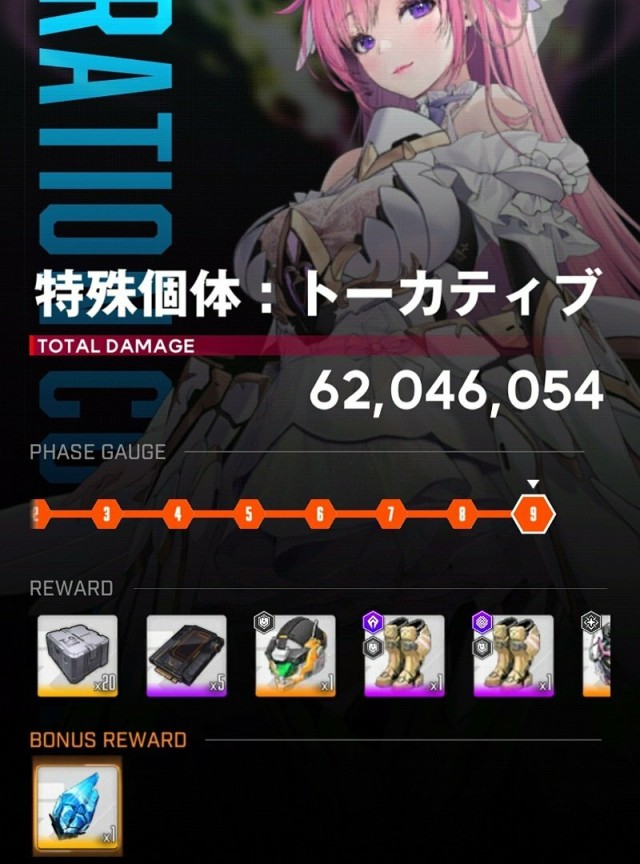
Task: Select phase 8 on the gauge
Action: click(462, 515)
